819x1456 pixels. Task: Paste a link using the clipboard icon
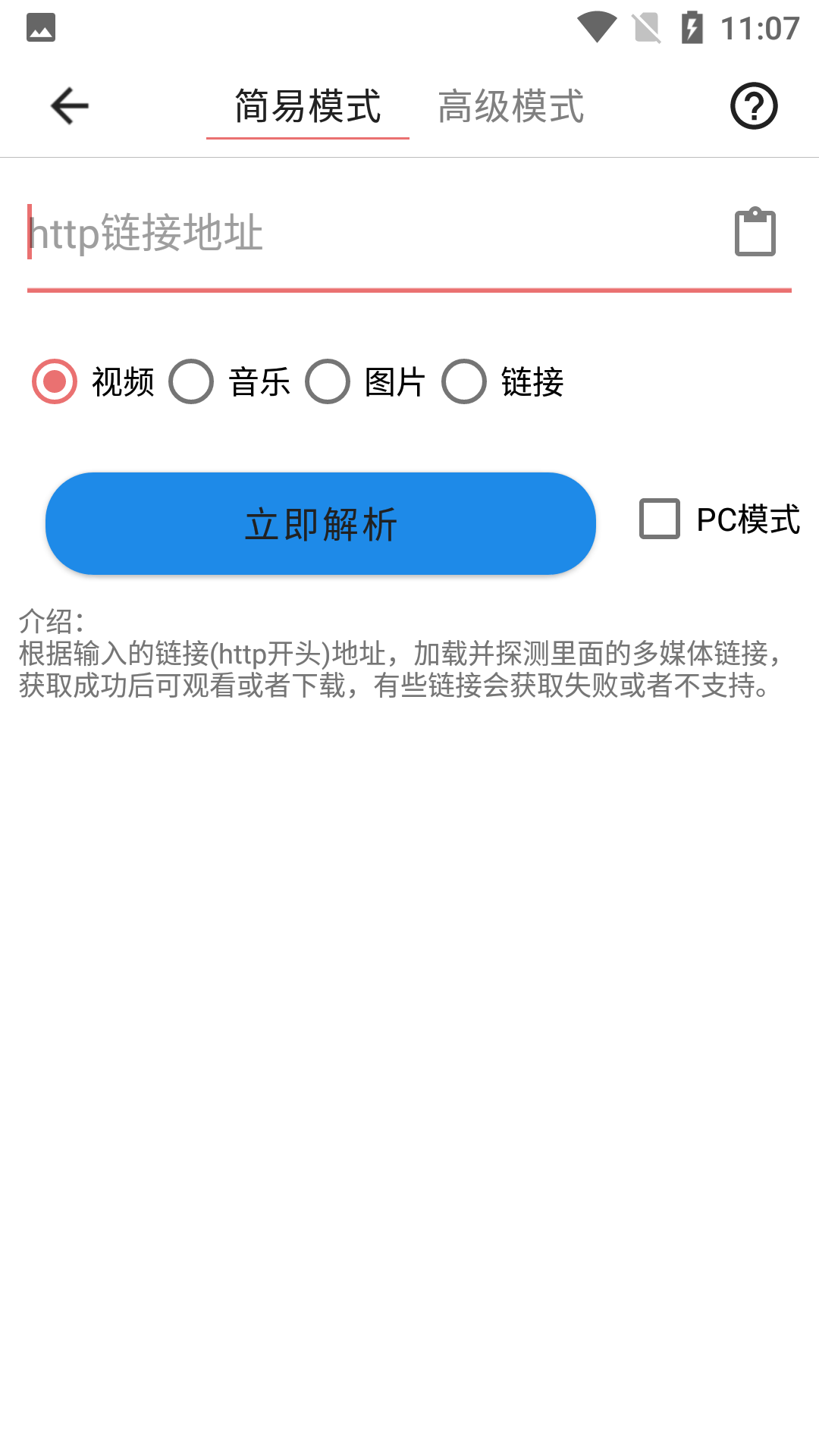755,232
